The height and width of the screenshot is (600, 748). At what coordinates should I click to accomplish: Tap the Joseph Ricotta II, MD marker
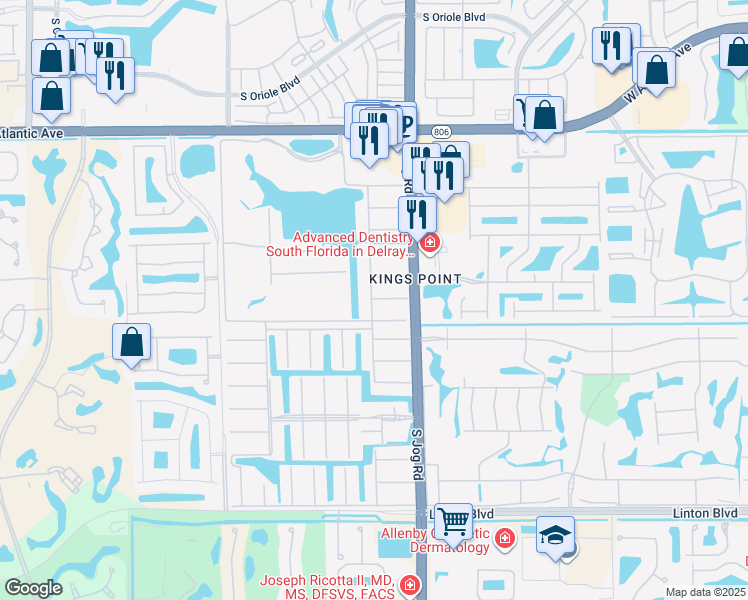click(409, 585)
